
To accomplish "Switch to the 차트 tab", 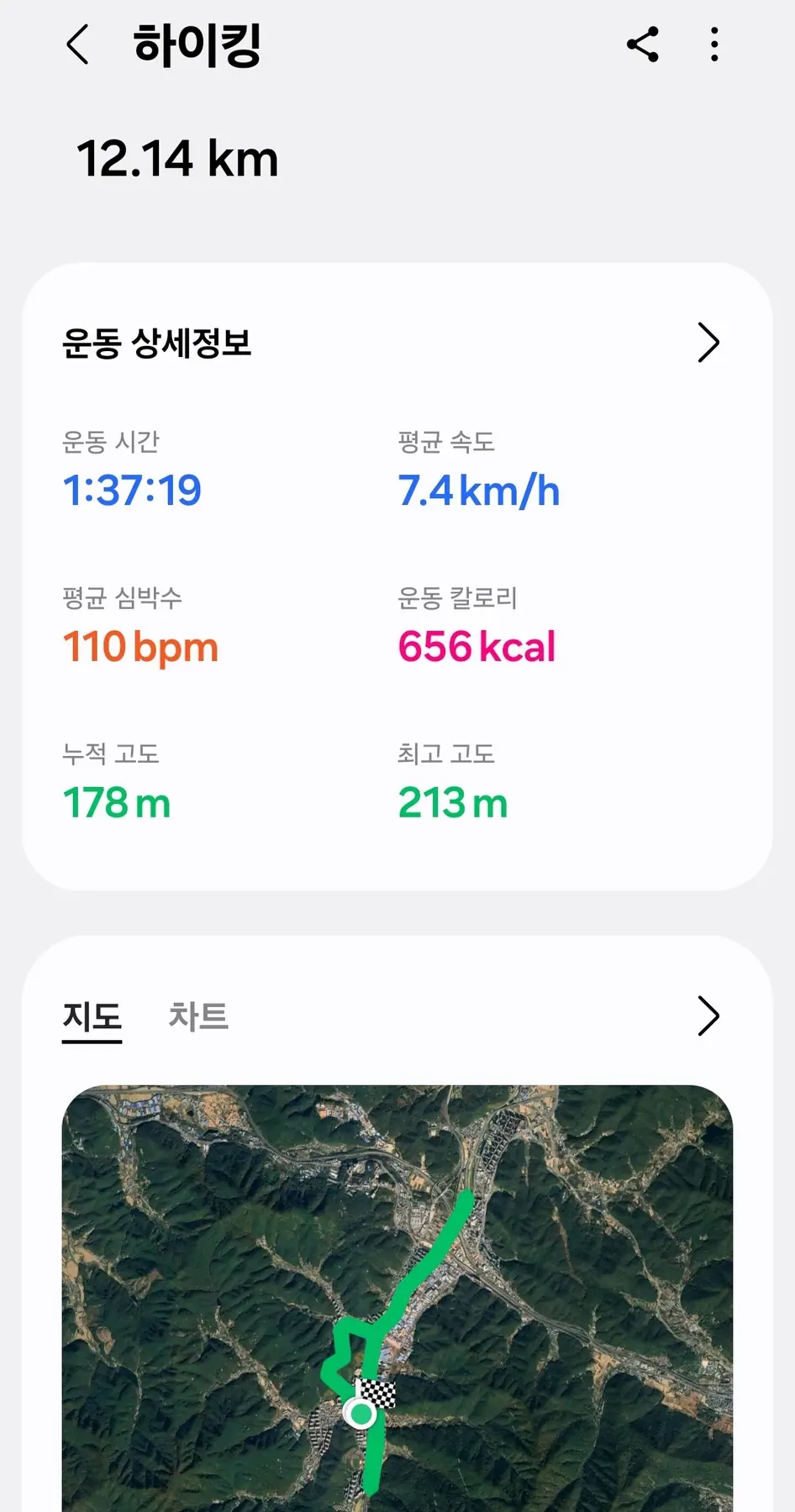I will (x=198, y=1017).
